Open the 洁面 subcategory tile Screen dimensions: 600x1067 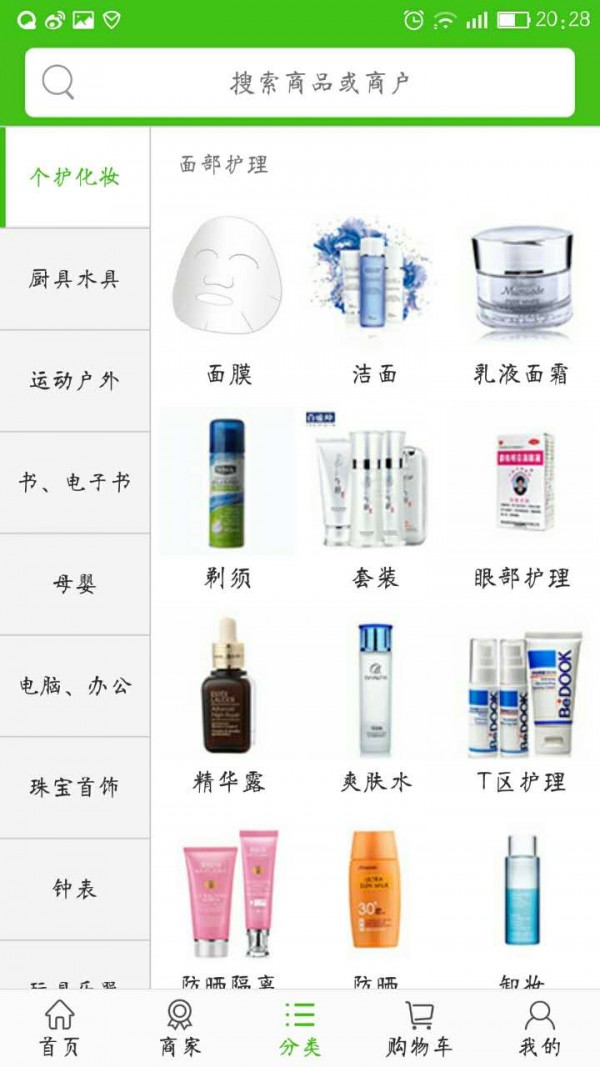point(374,300)
